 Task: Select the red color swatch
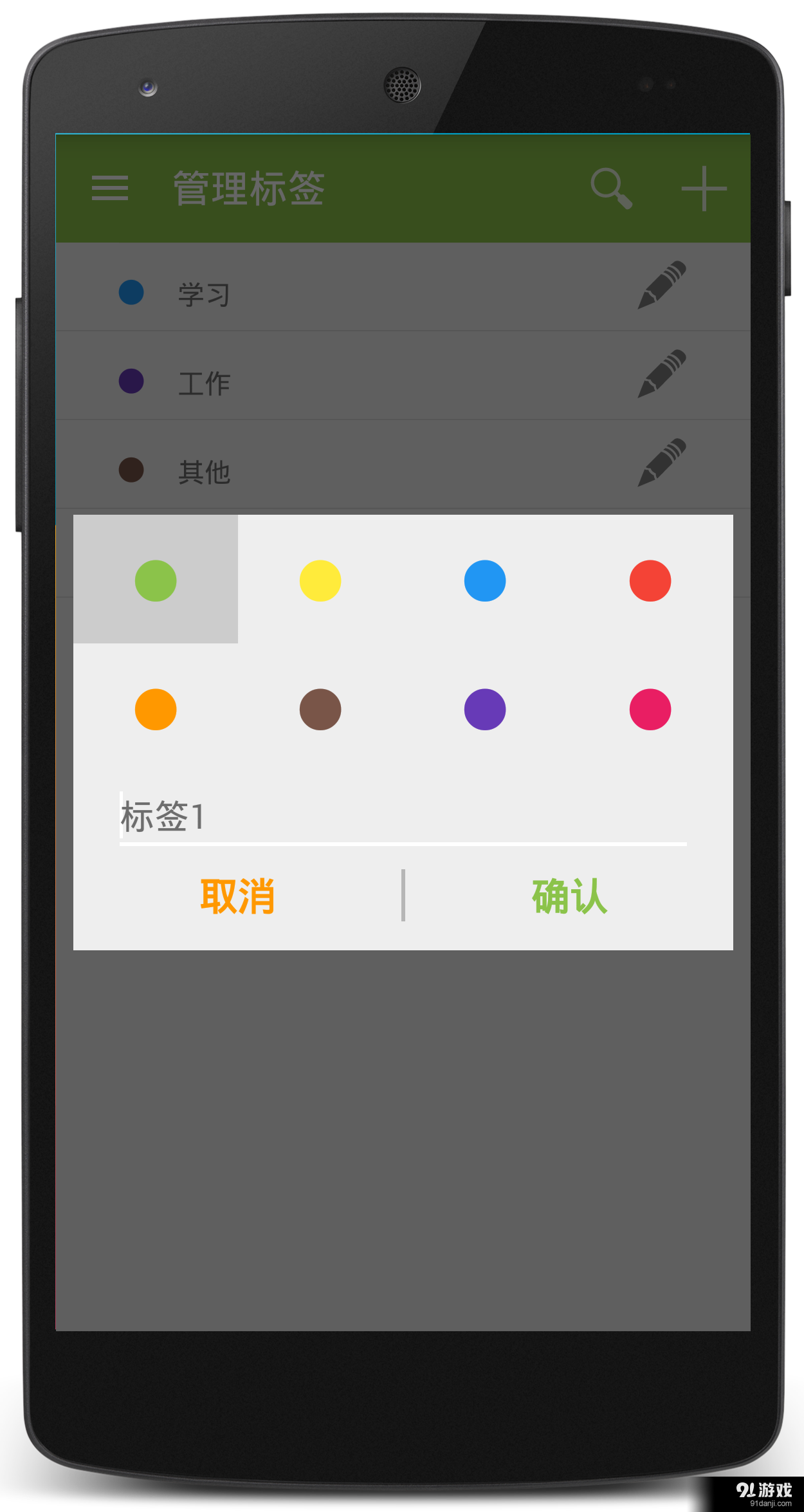pyautogui.click(x=650, y=580)
